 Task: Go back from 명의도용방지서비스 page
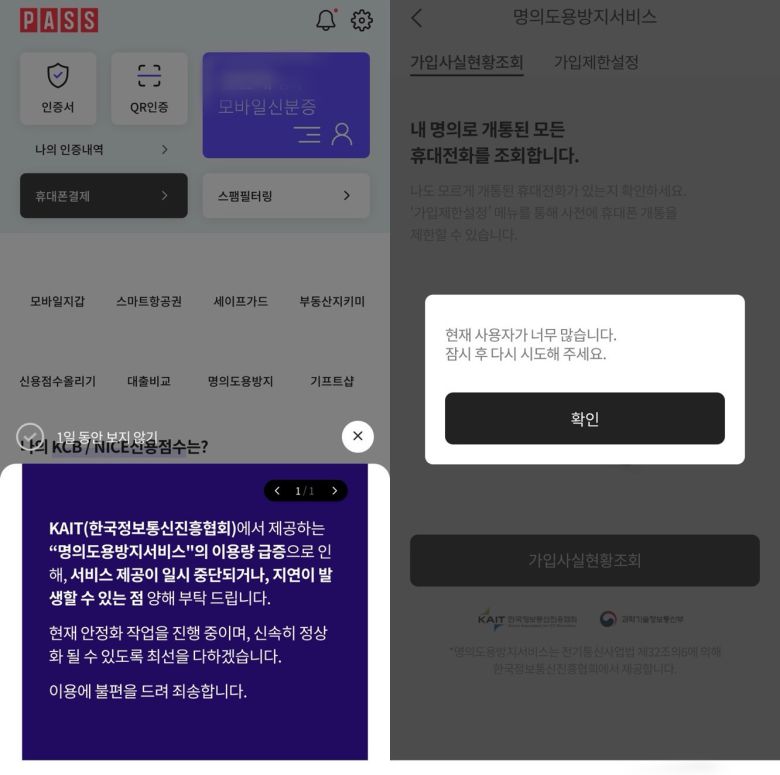coord(417,18)
